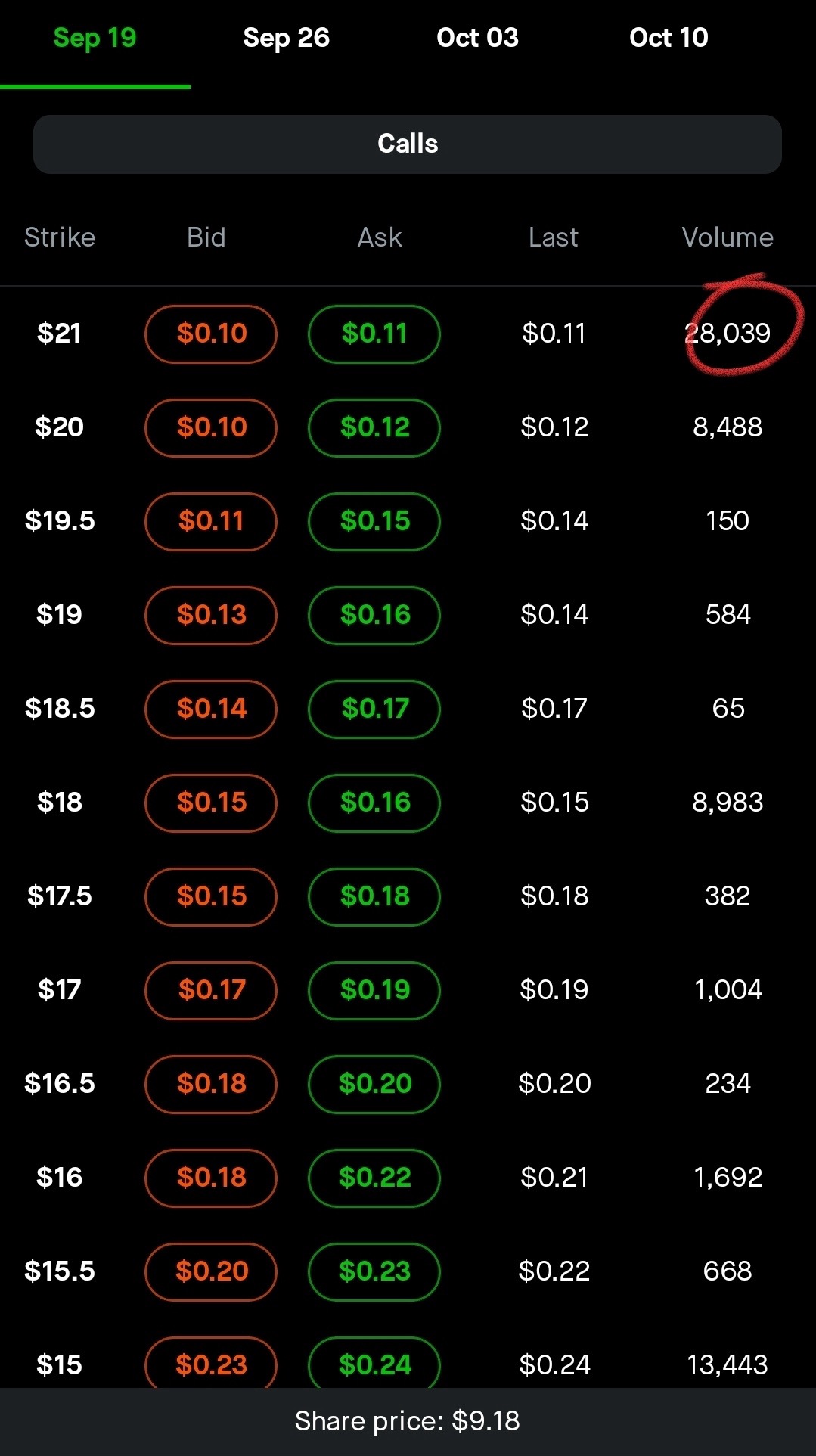Select the Oct 03 expiration date
The width and height of the screenshot is (816, 1456).
[x=477, y=38]
